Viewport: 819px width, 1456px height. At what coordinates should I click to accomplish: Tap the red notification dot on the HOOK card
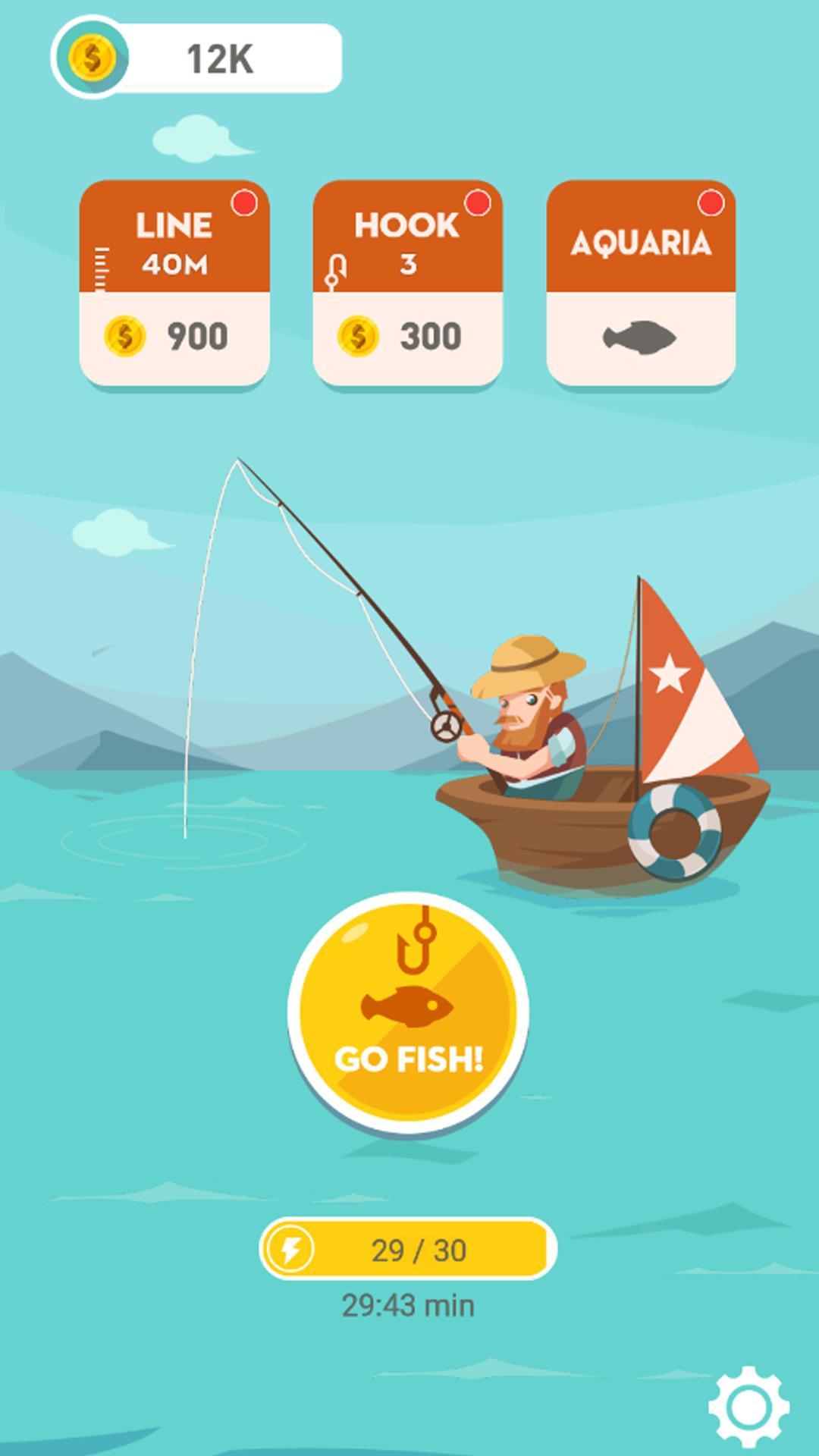(x=477, y=202)
